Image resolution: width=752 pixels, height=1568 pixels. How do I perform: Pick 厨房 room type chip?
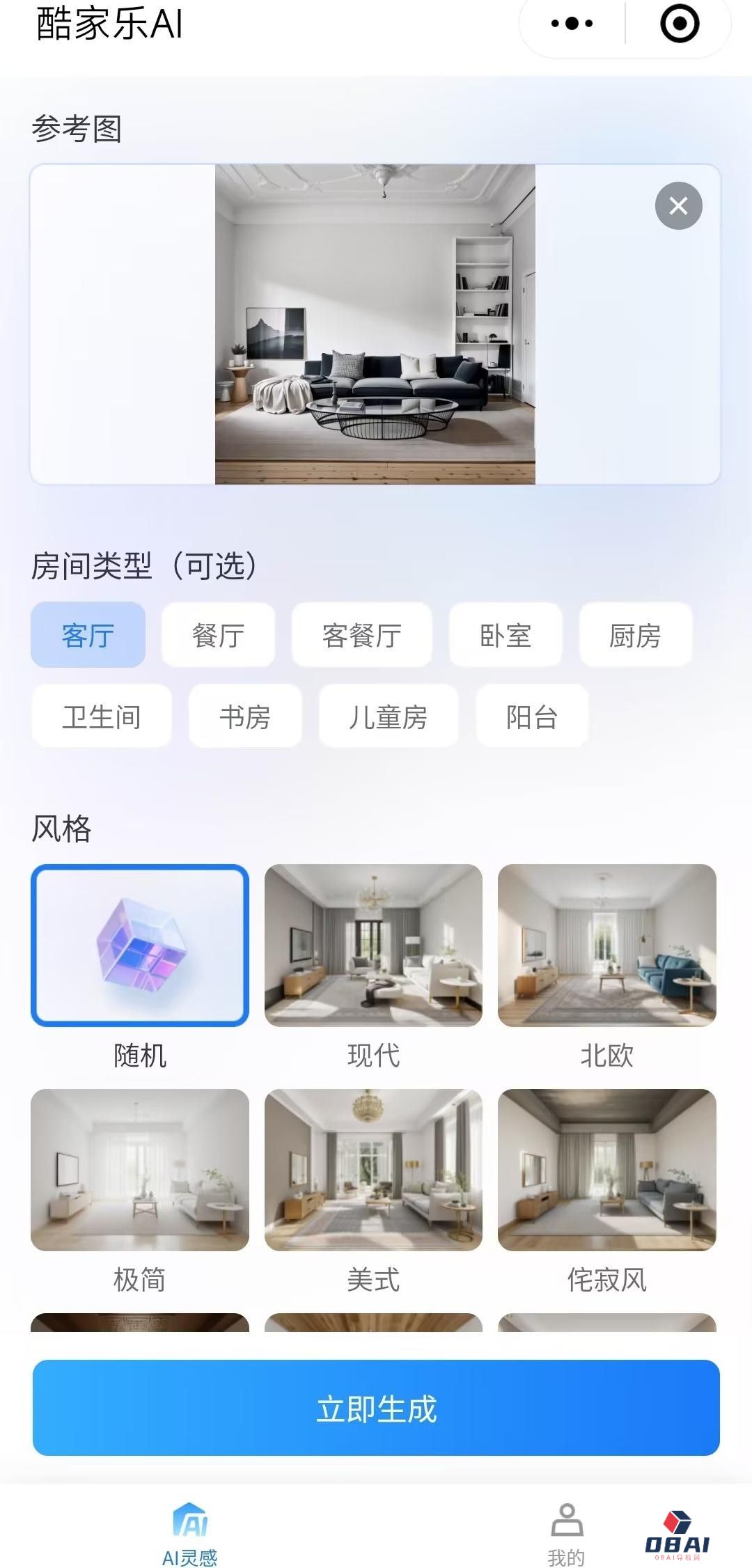[x=635, y=635]
